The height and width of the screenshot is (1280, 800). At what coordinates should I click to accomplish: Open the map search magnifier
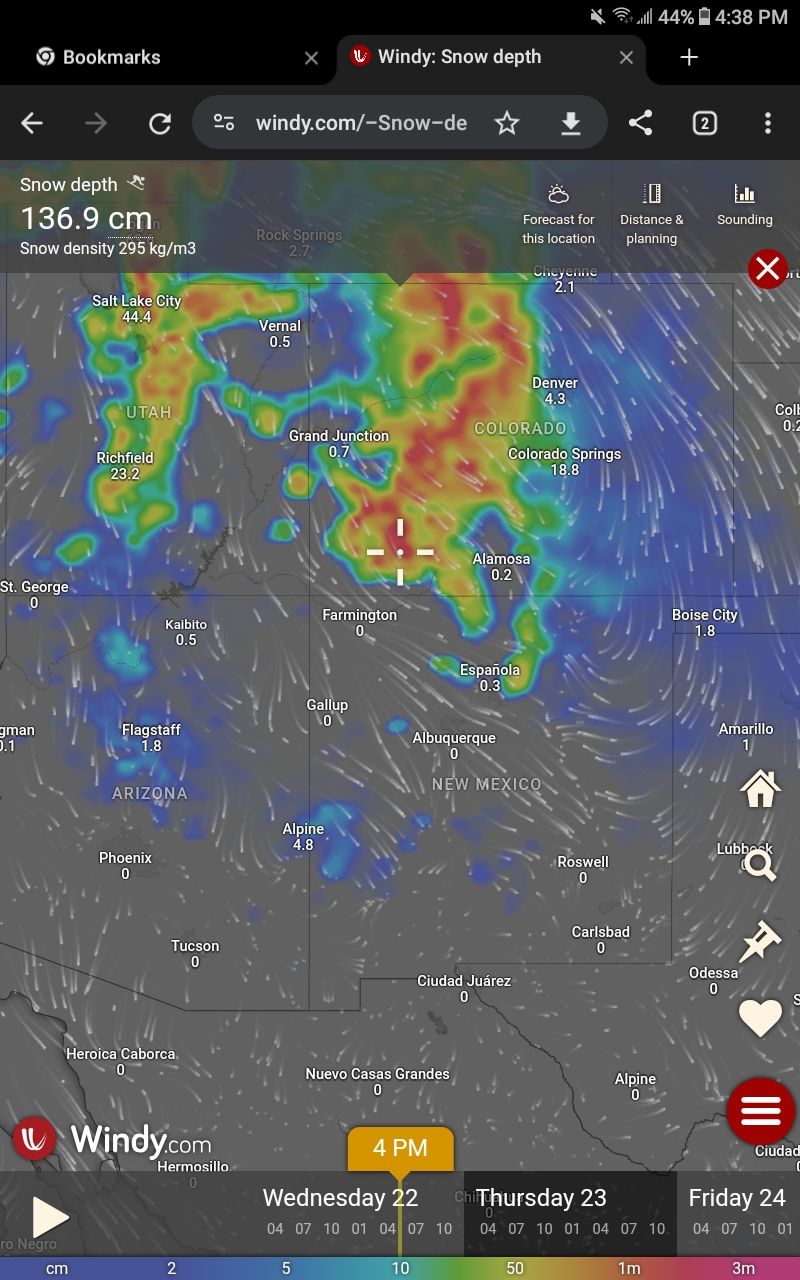pos(760,865)
